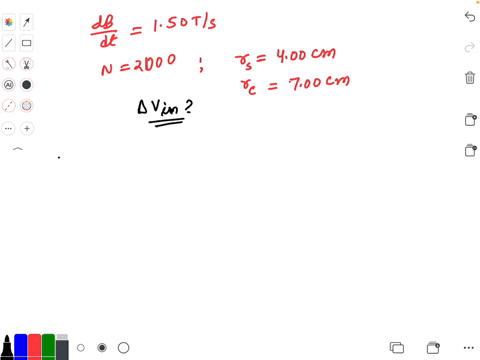Choose the largest stroke size
This screenshot has width=480, height=360.
click(x=123, y=348)
